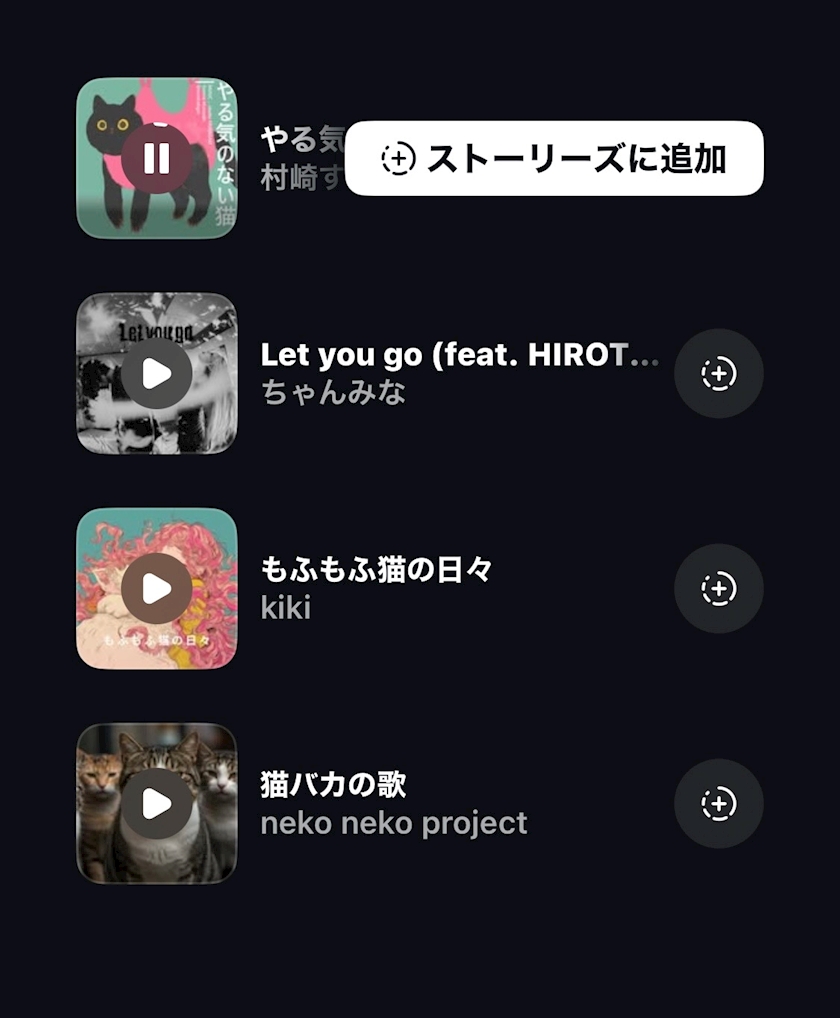Screen dimensions: 840x1018
Task: Add Let you go to story
Action: coord(719,373)
